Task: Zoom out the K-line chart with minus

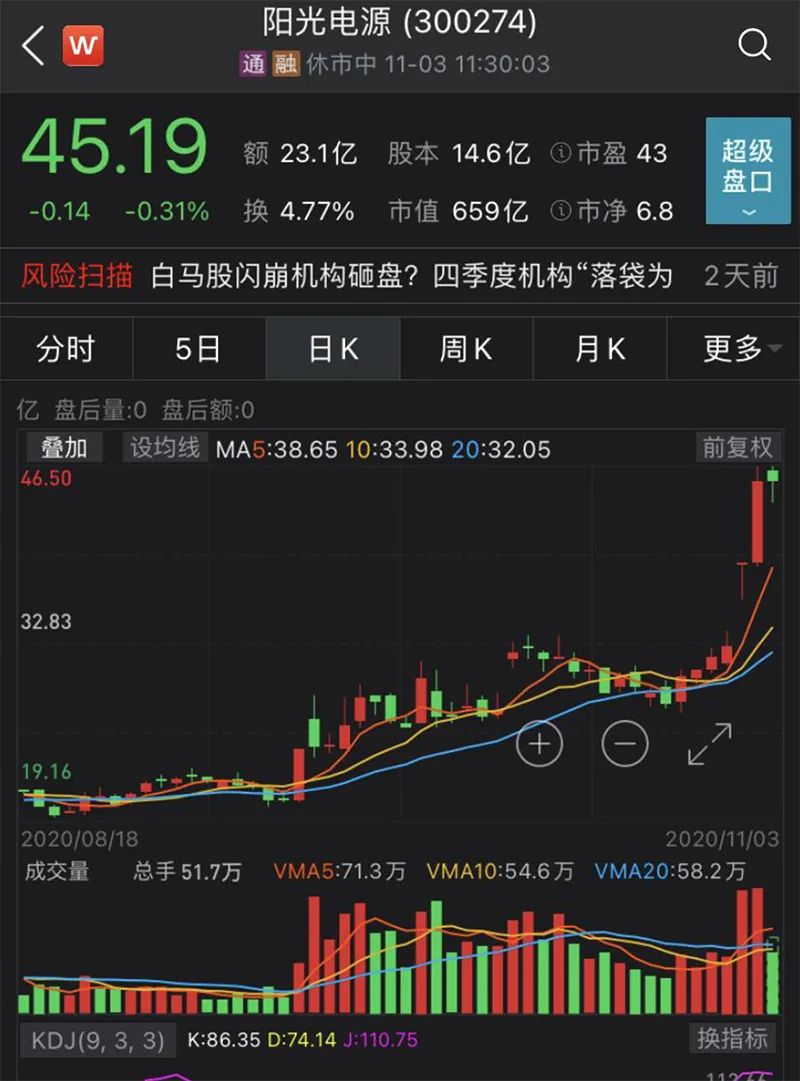Action: 626,744
